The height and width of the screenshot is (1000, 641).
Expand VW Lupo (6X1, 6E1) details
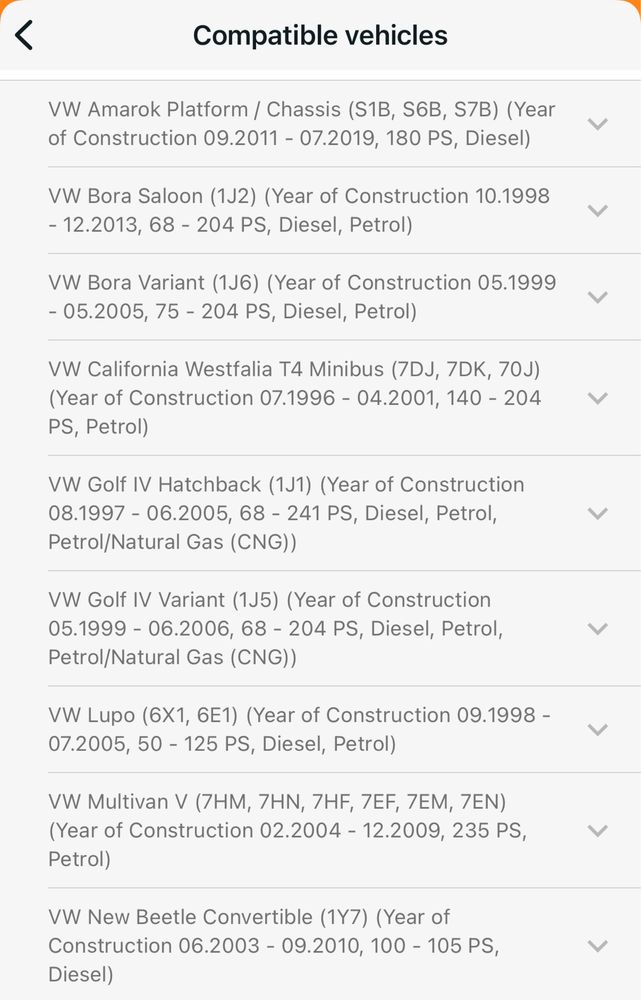[598, 730]
